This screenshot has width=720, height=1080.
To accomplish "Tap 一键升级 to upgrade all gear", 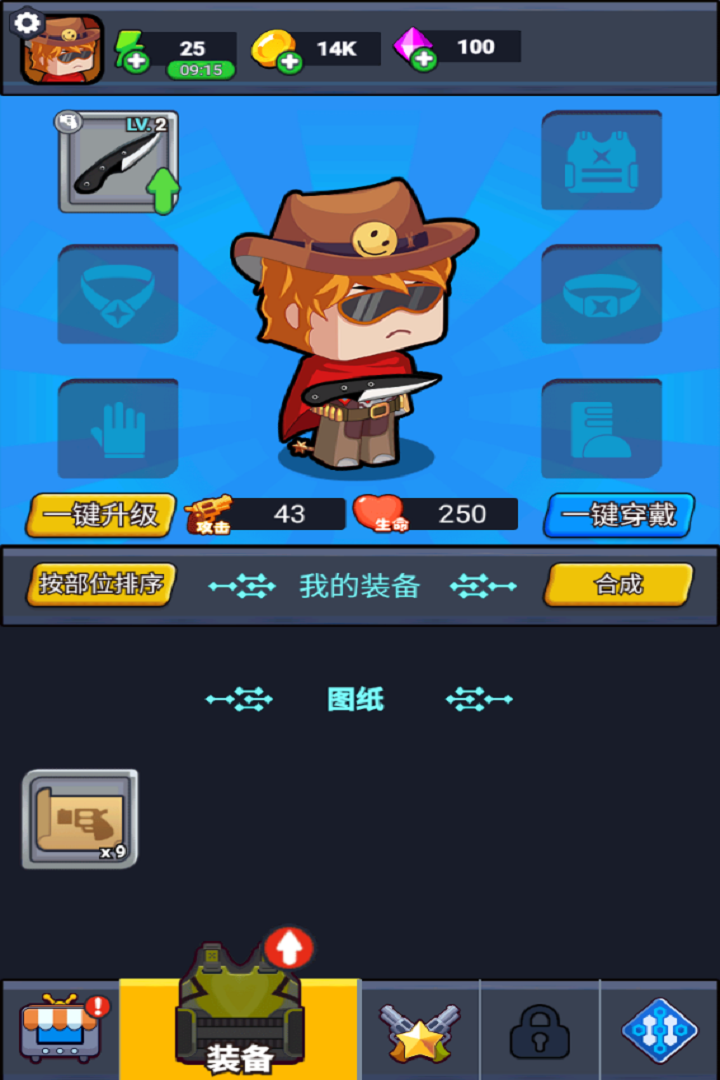I will tap(101, 515).
